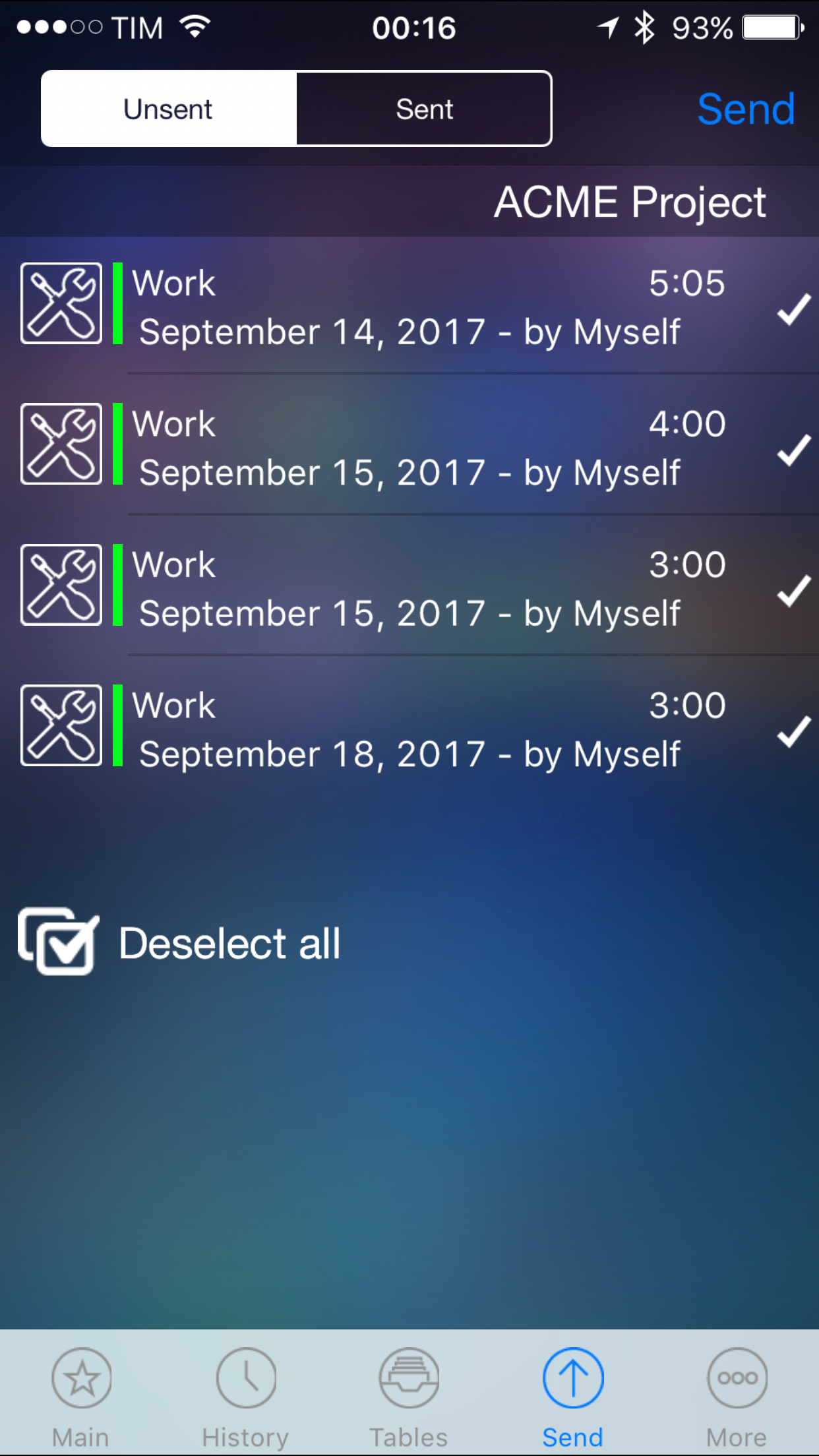Tap the tools icon on September 18 entry

point(61,725)
